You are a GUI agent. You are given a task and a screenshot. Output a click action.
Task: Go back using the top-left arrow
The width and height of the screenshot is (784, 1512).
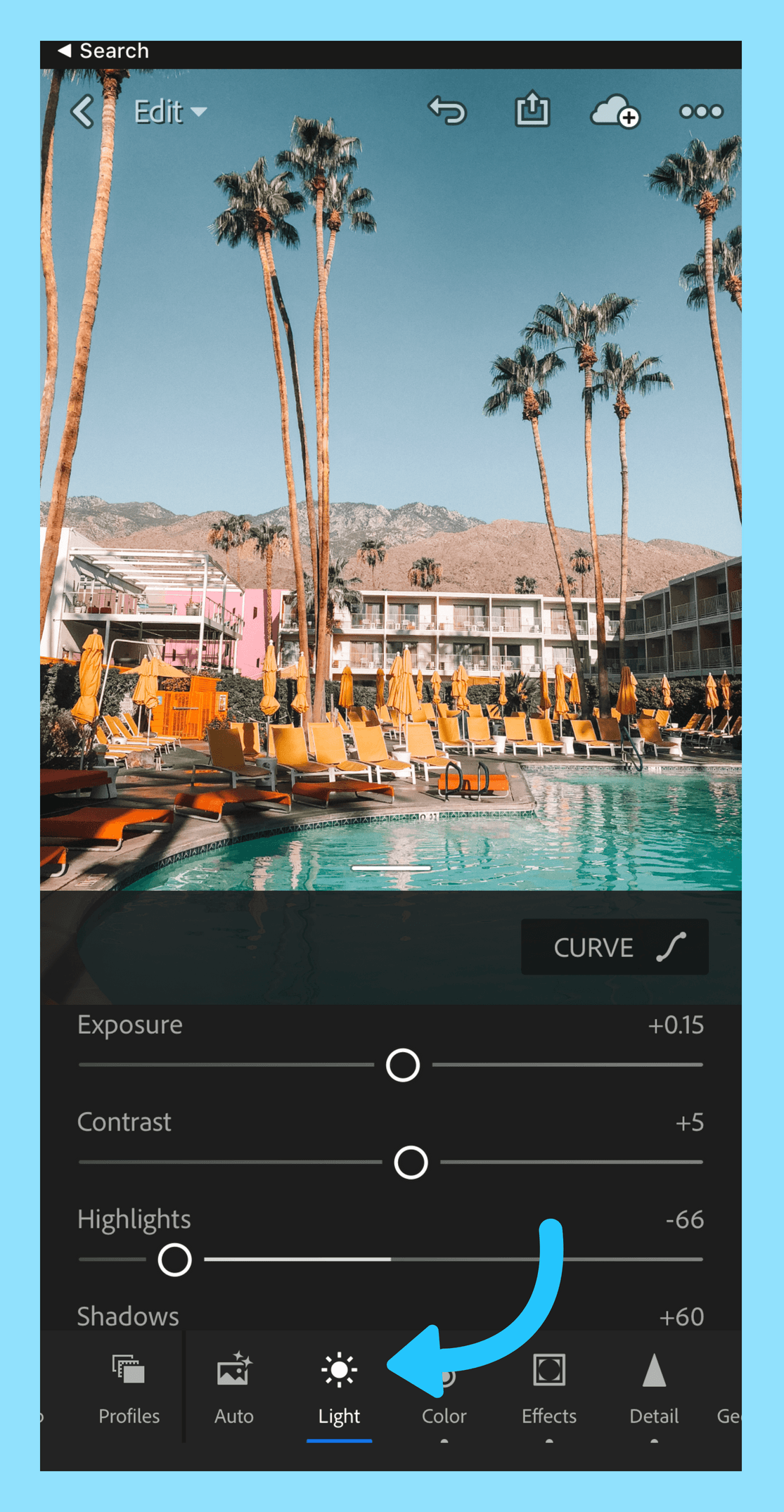[83, 111]
